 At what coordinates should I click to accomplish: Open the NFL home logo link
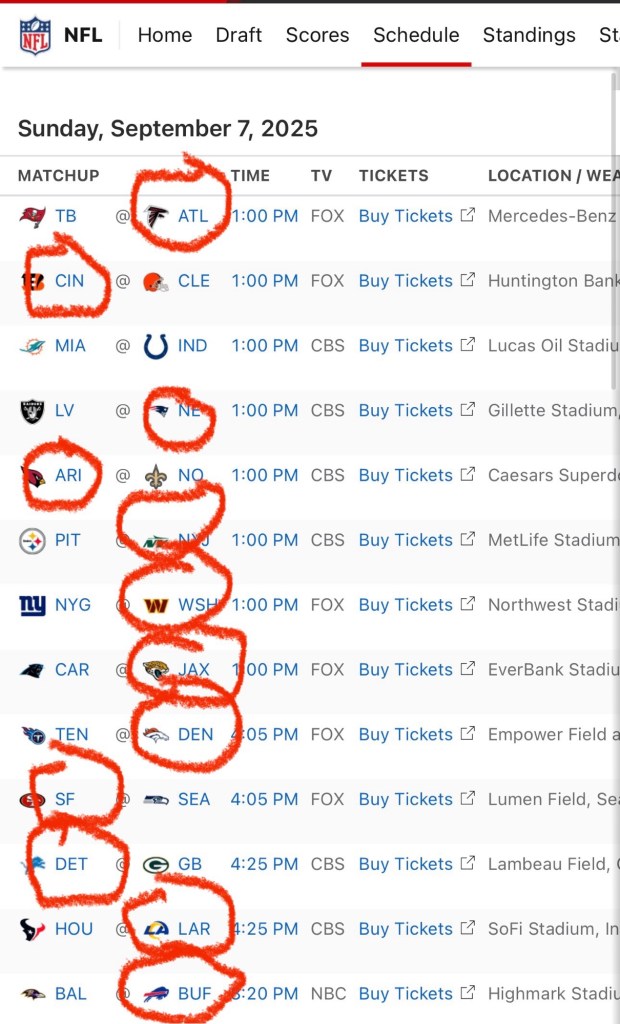pyautogui.click(x=35, y=35)
